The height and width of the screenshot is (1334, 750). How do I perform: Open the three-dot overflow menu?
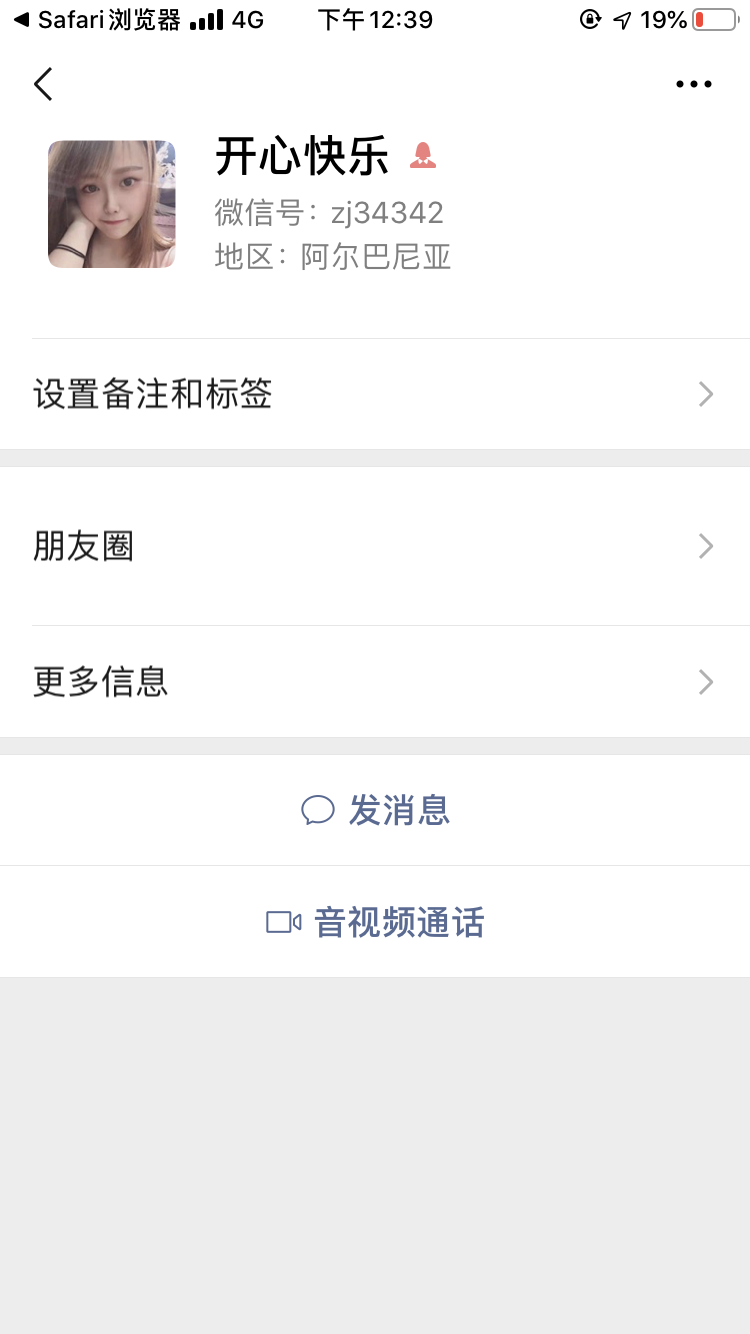pos(693,85)
